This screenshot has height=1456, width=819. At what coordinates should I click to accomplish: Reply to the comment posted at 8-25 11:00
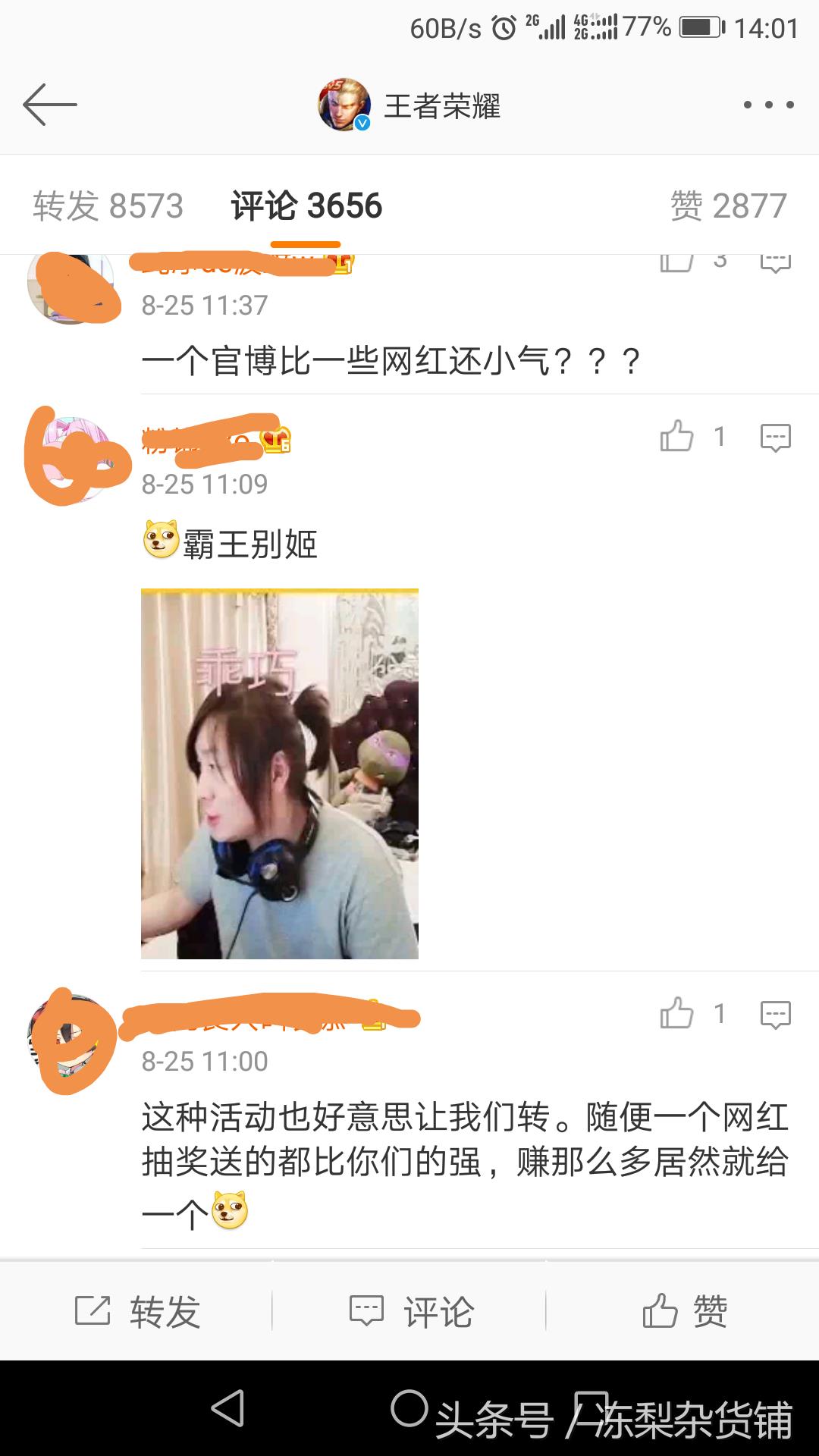coord(775,1015)
